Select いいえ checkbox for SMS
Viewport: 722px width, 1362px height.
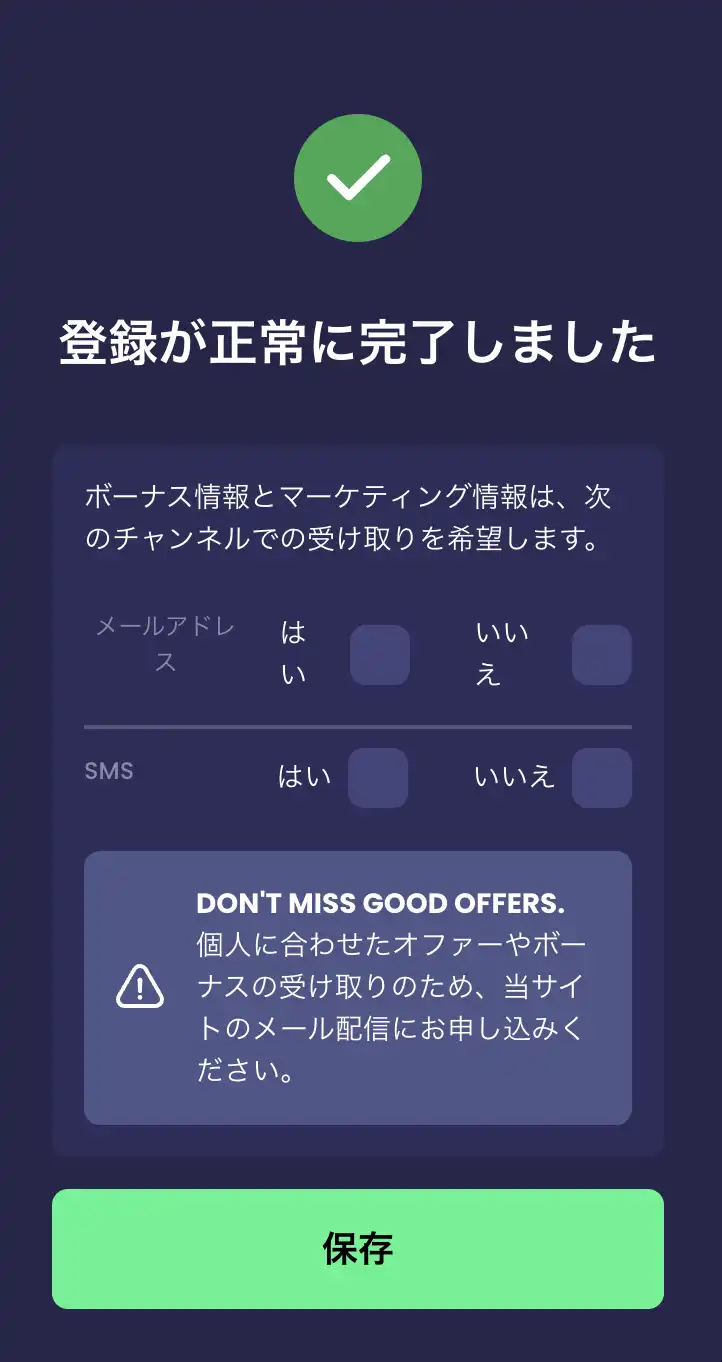[602, 778]
